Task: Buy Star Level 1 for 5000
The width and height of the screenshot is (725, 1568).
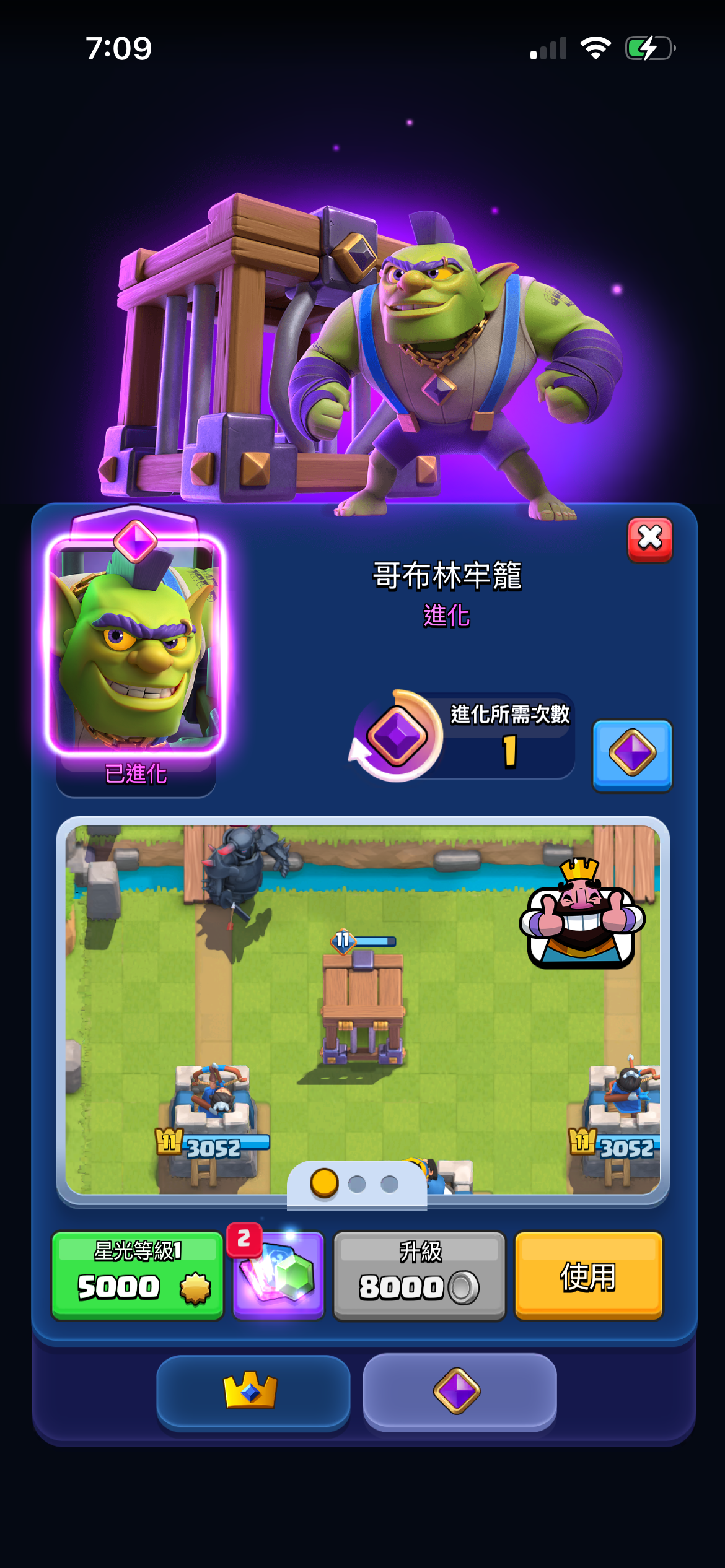Action: (138, 1275)
